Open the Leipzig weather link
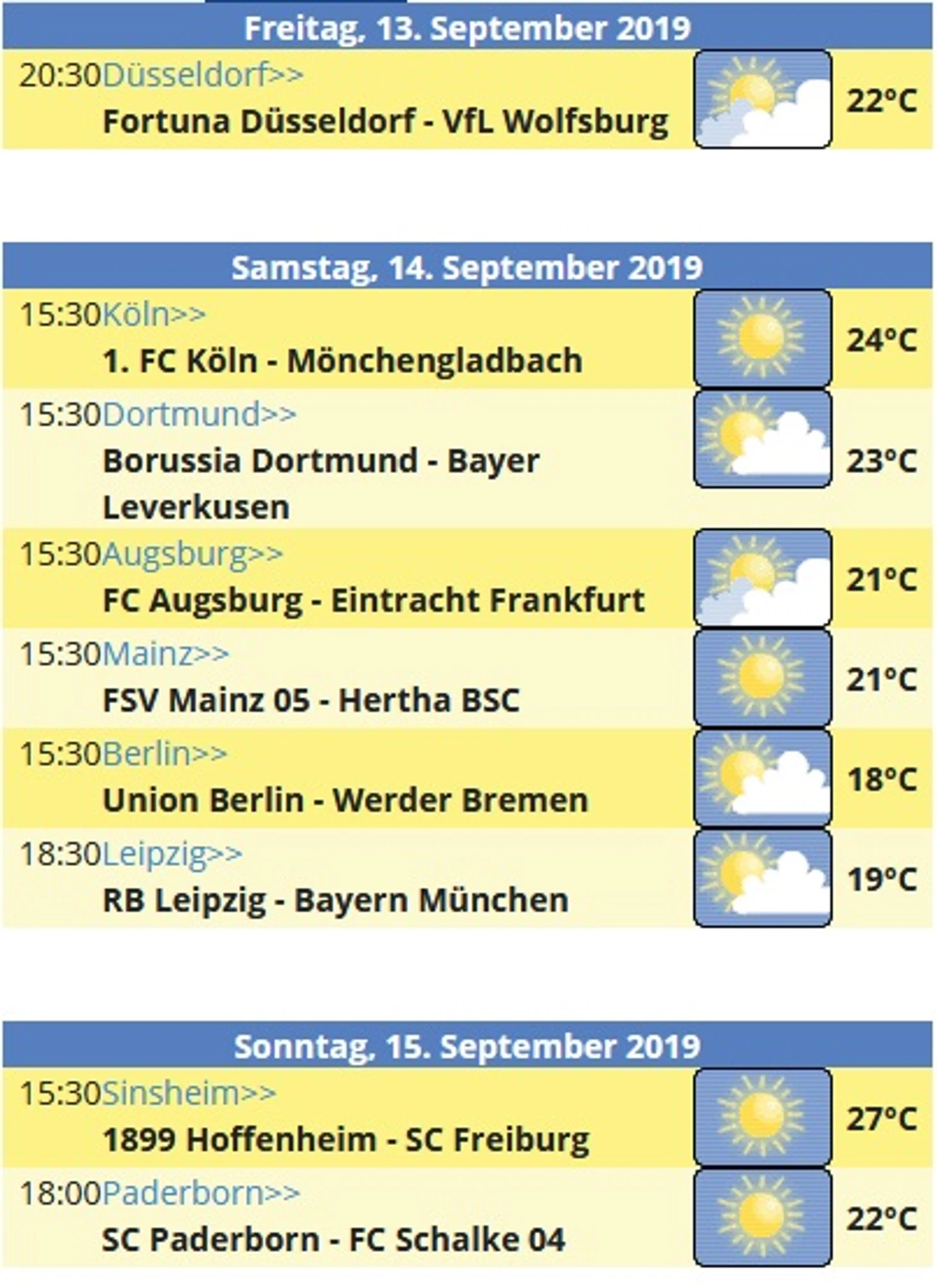The height and width of the screenshot is (1288, 937). pos(171,854)
